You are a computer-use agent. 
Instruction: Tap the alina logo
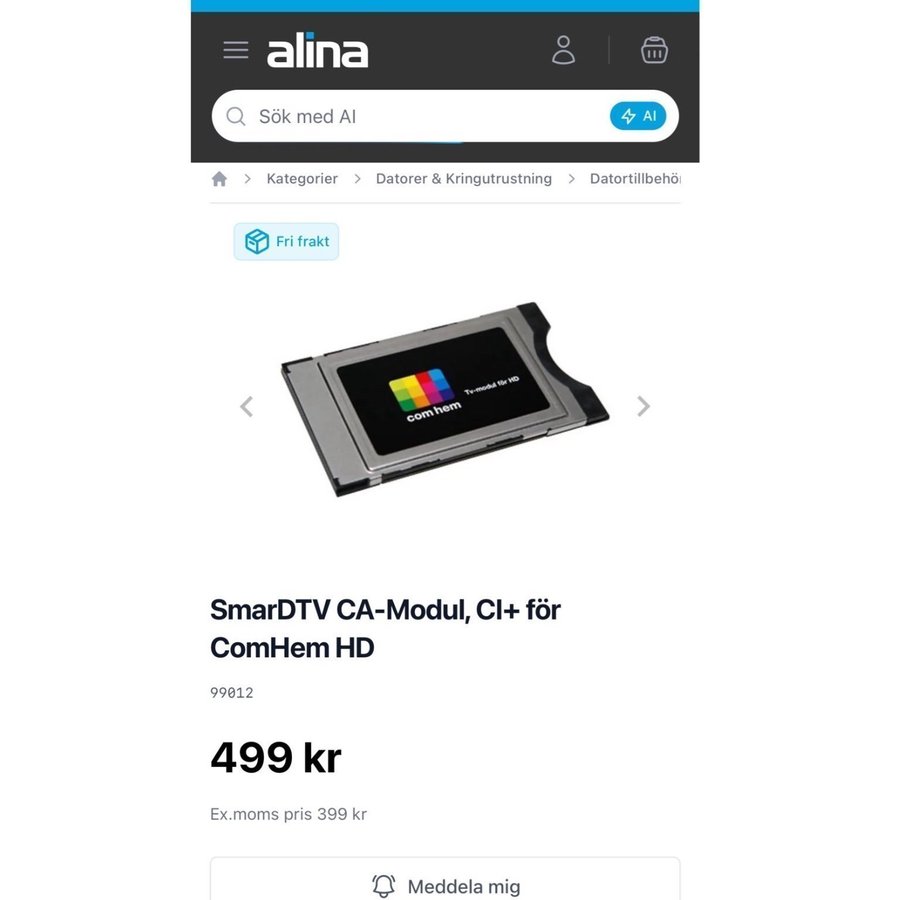[x=317, y=51]
